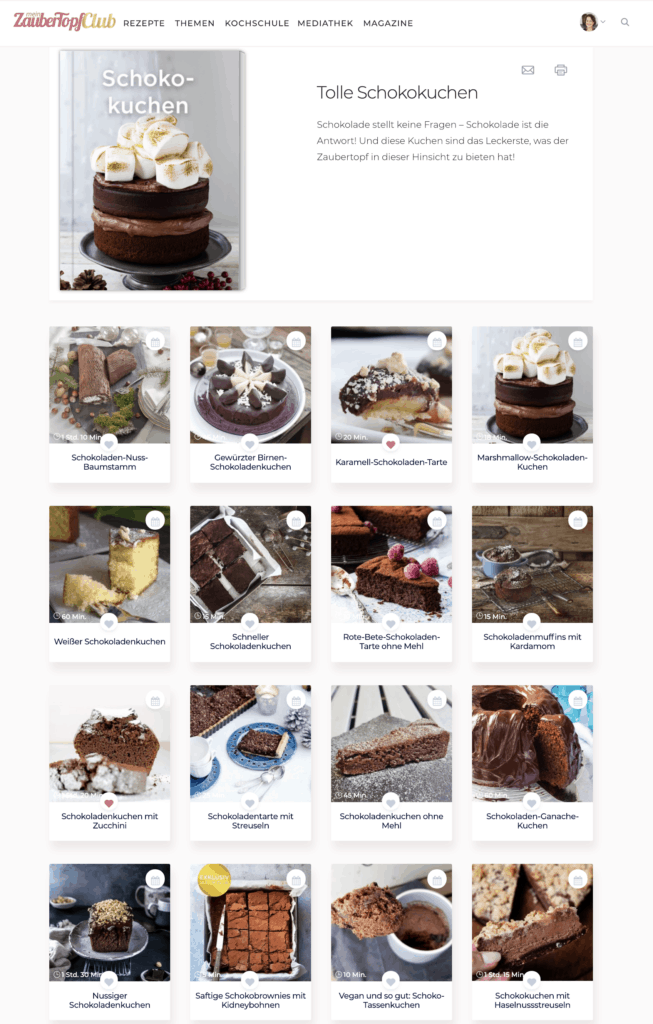Open the Schokoladen-Nuss-Baumstamm recipe

109,462
